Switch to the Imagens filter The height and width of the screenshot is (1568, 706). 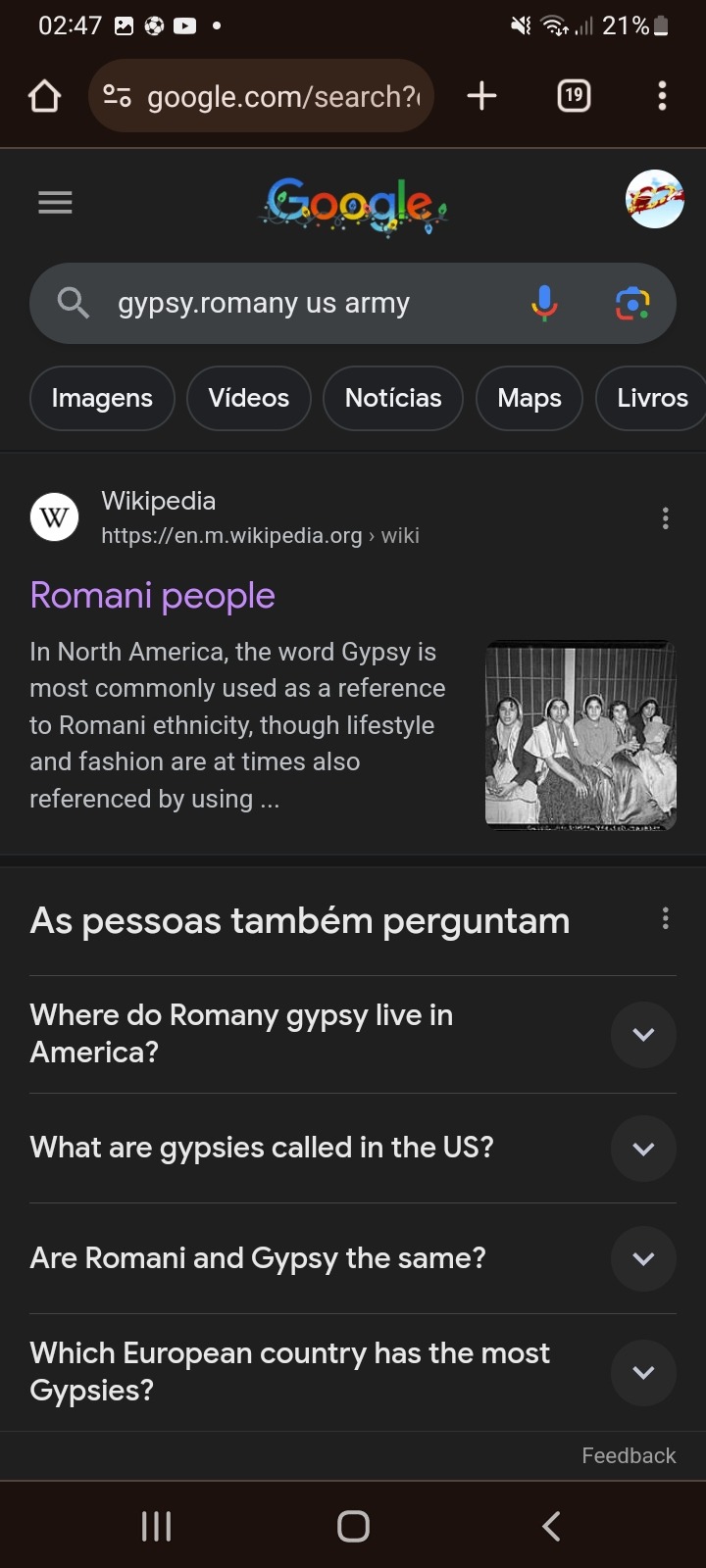(x=102, y=398)
